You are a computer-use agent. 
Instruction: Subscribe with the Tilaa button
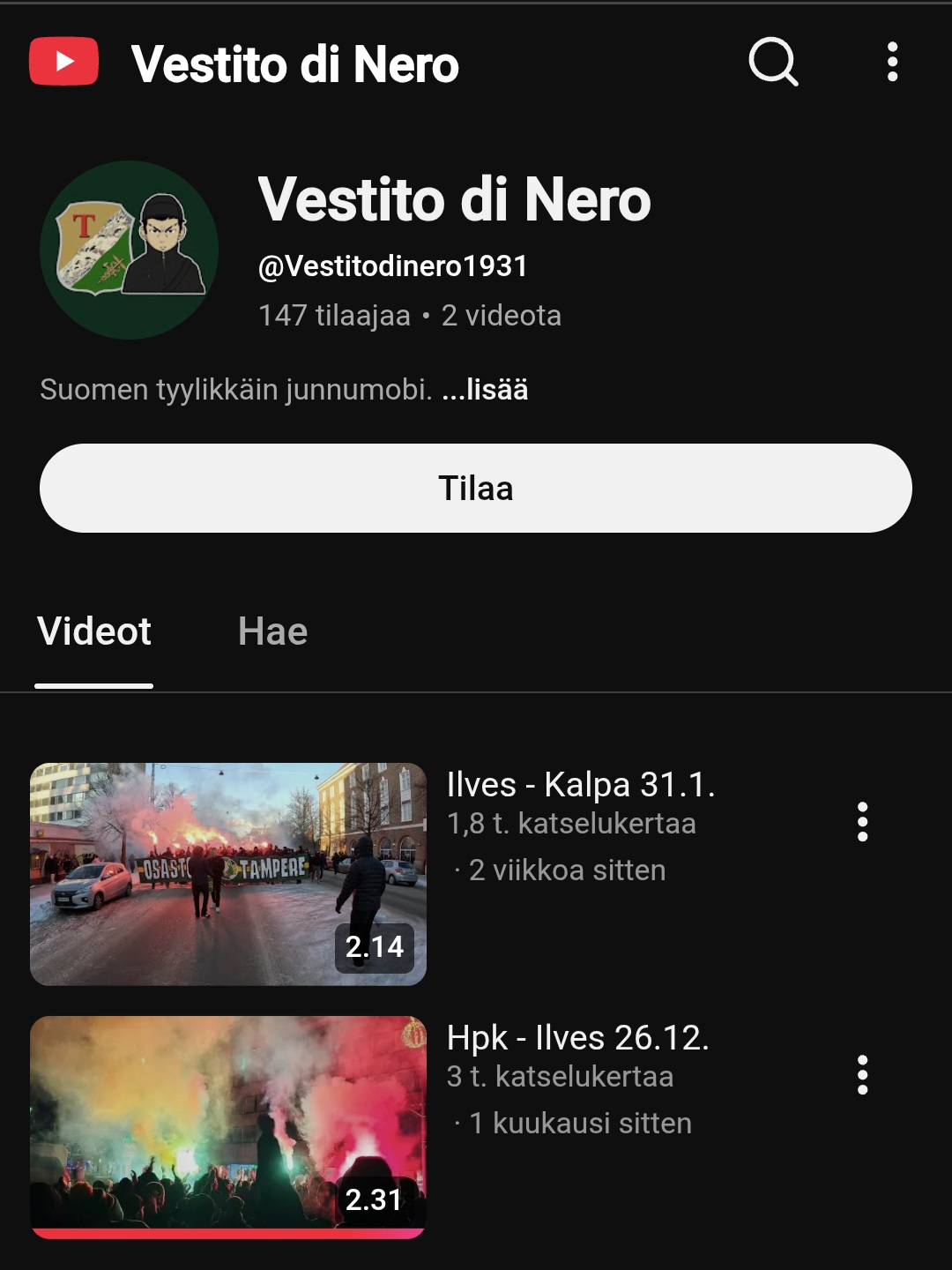coord(476,488)
